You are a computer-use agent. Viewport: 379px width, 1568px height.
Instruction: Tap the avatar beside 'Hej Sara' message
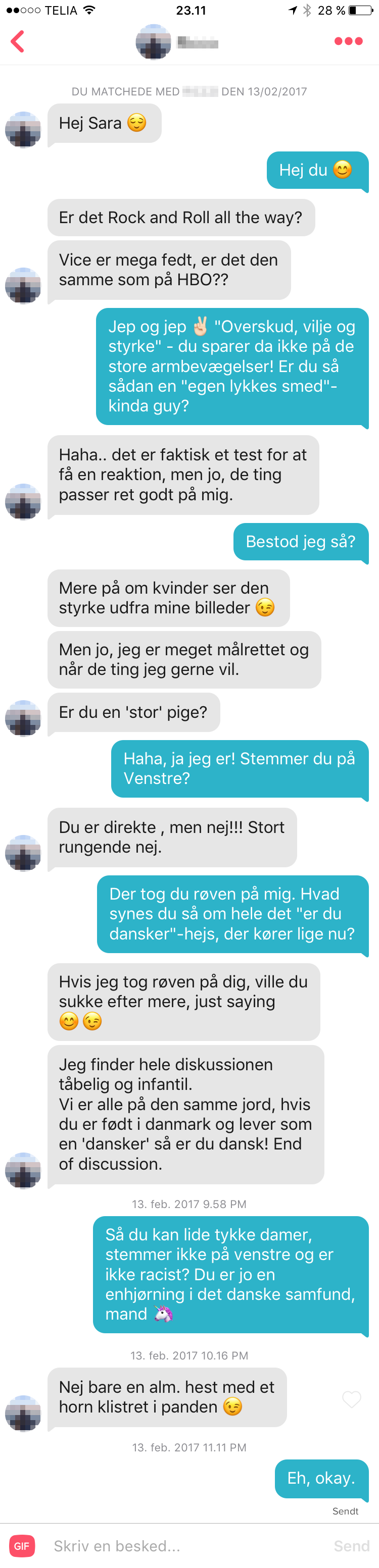[23, 130]
